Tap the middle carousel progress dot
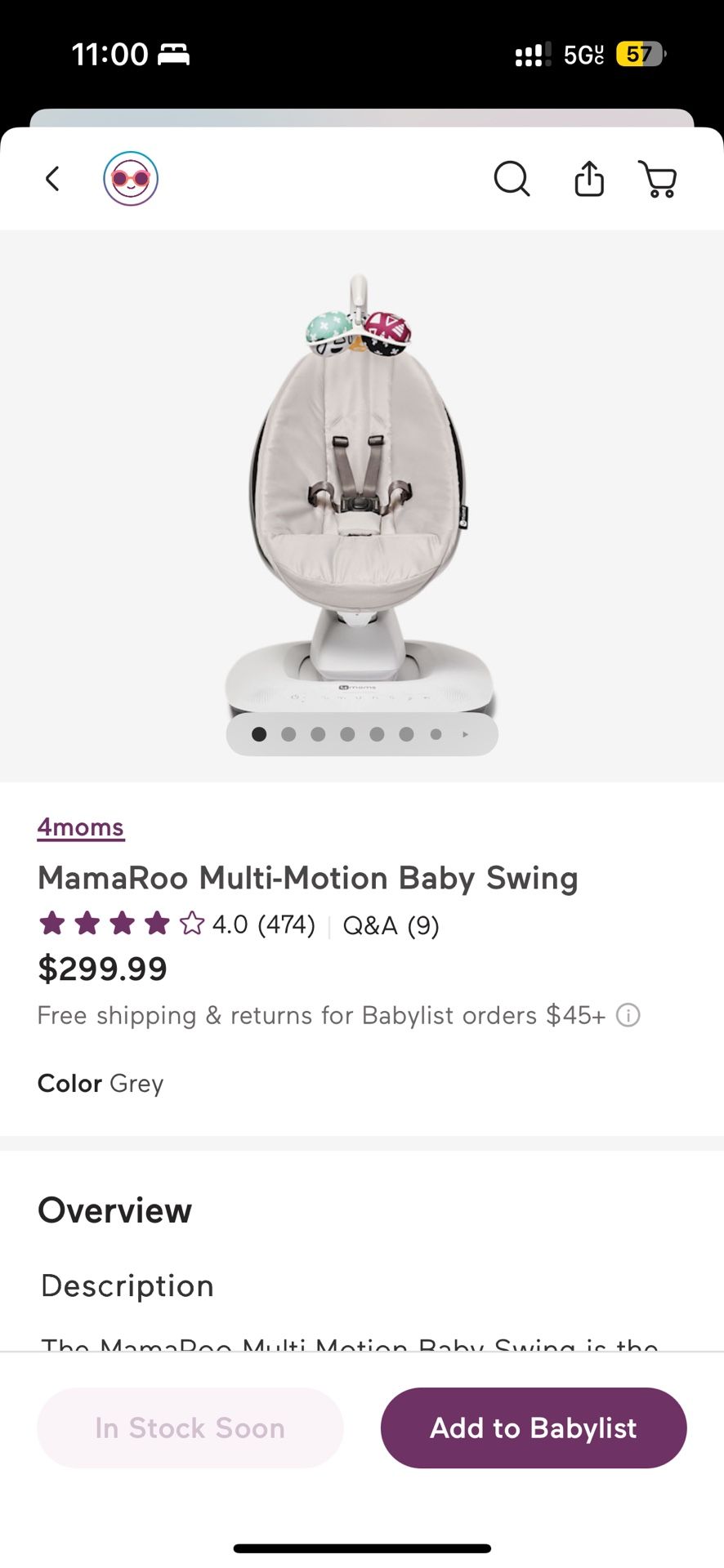The image size is (724, 1568). coord(347,734)
